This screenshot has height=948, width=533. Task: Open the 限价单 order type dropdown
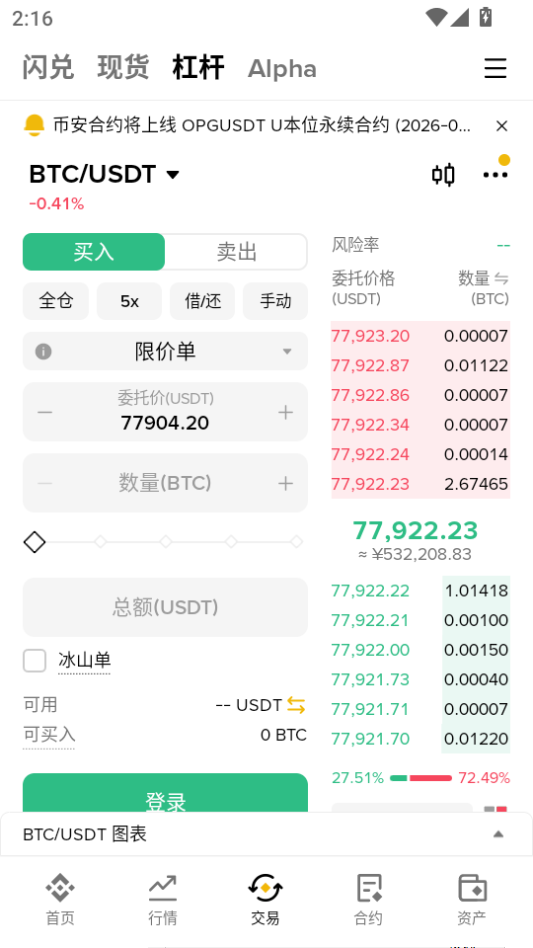click(x=165, y=351)
